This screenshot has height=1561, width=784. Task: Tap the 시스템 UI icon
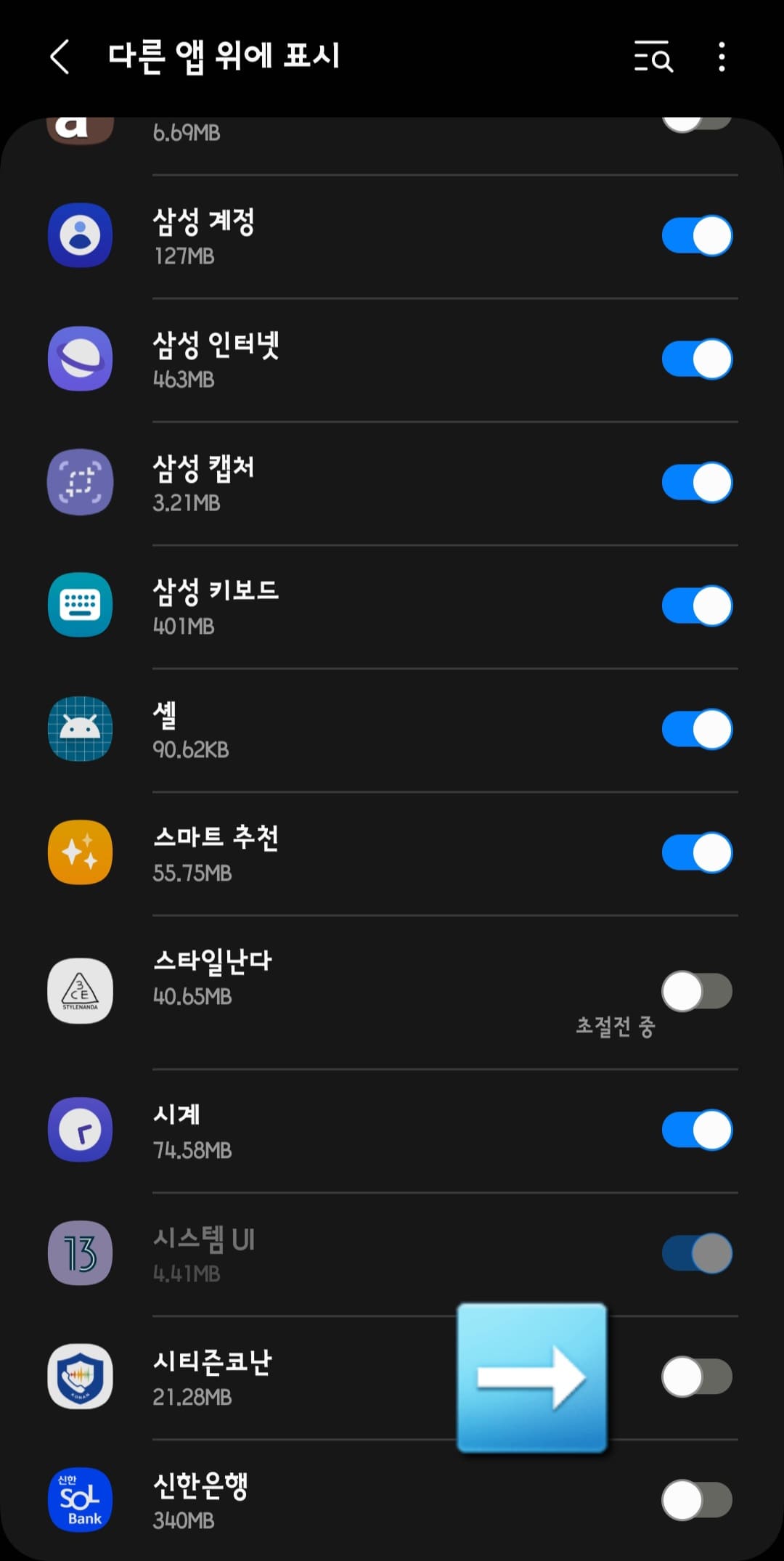80,1252
